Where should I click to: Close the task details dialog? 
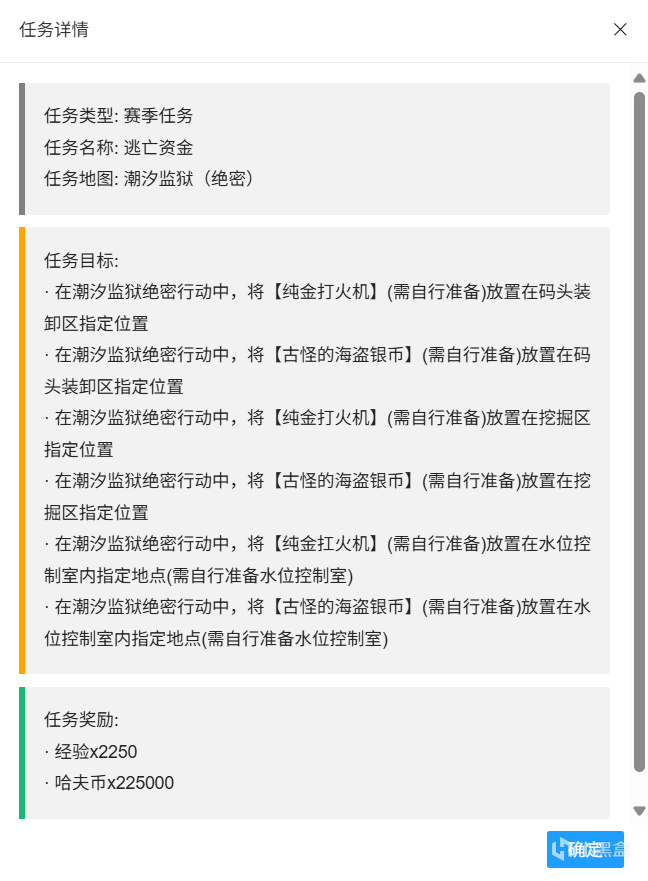click(620, 29)
